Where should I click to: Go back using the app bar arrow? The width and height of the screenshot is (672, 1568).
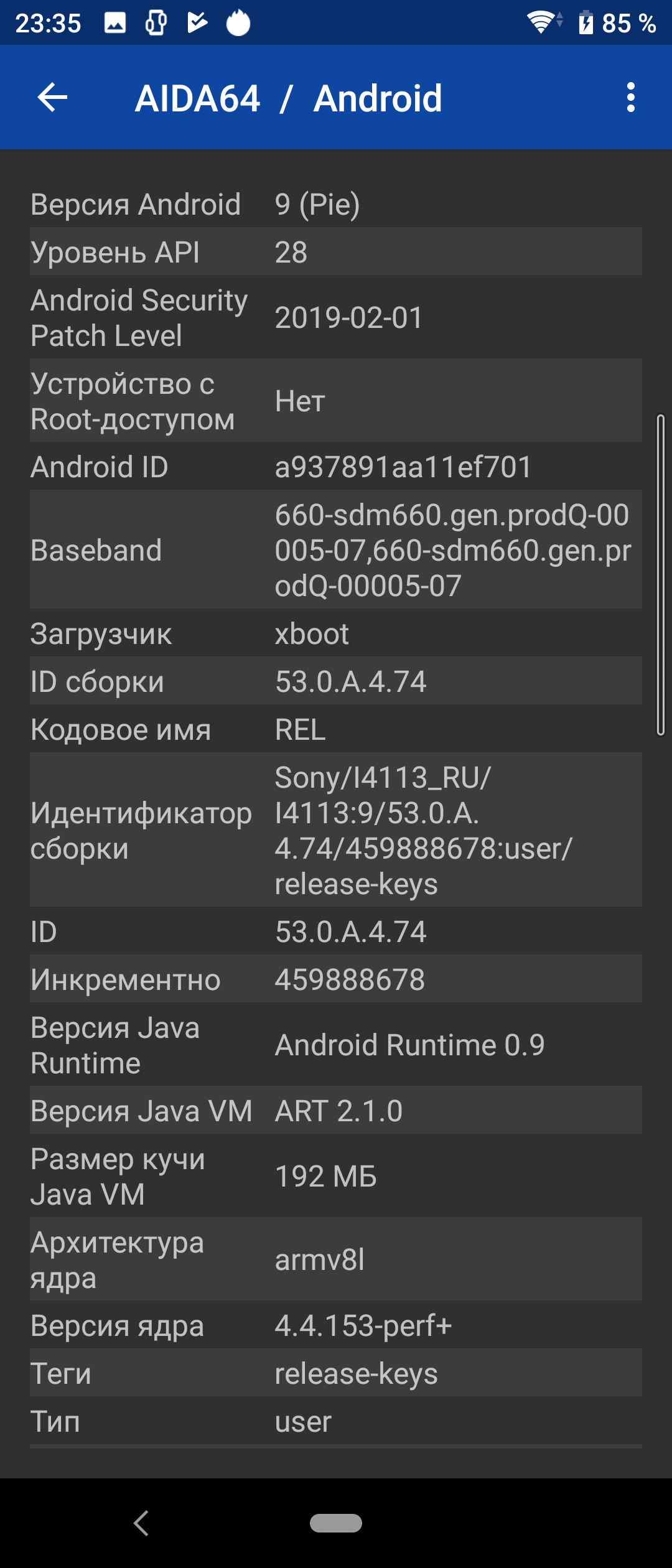point(52,98)
